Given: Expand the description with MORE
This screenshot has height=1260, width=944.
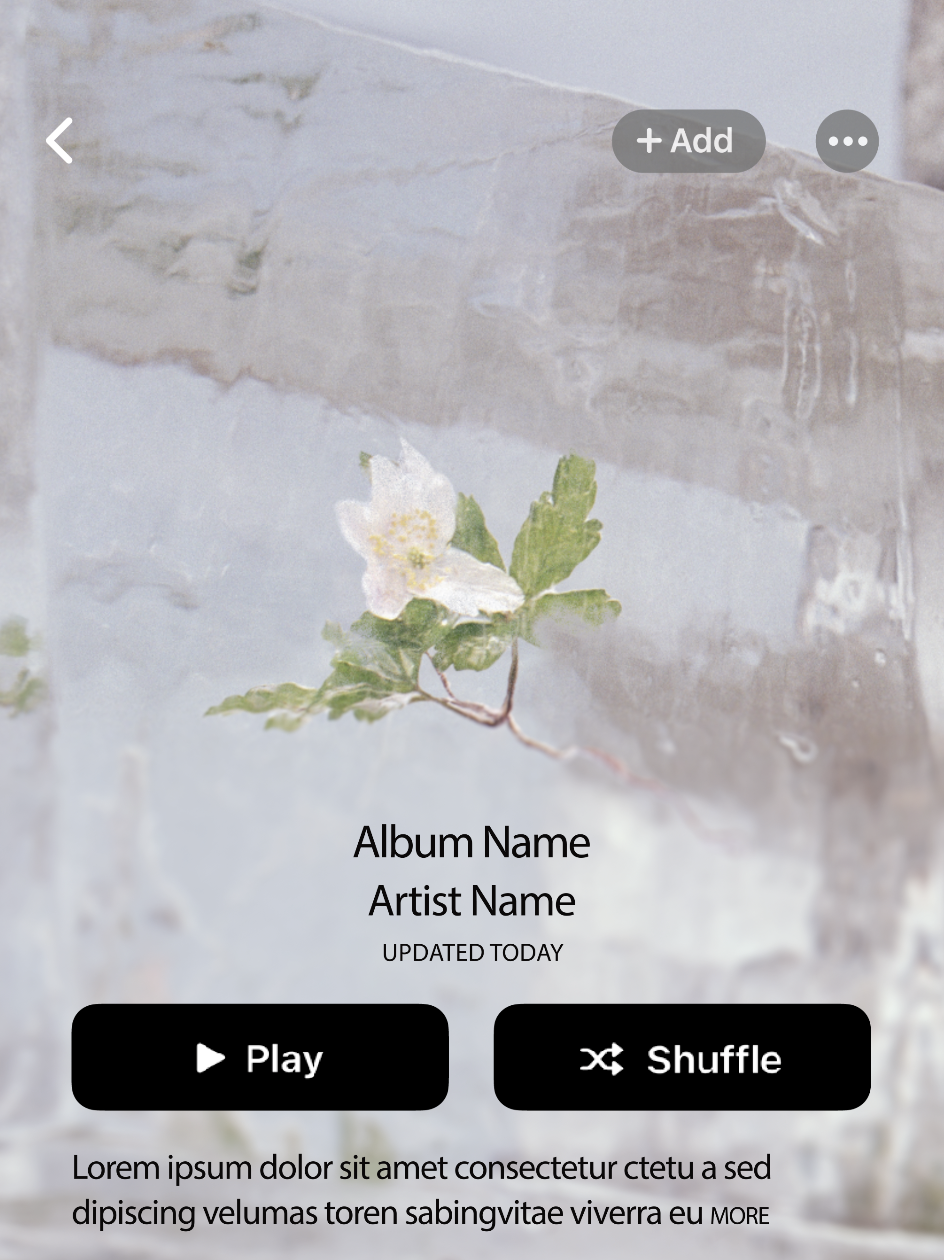Looking at the screenshot, I should 740,1216.
